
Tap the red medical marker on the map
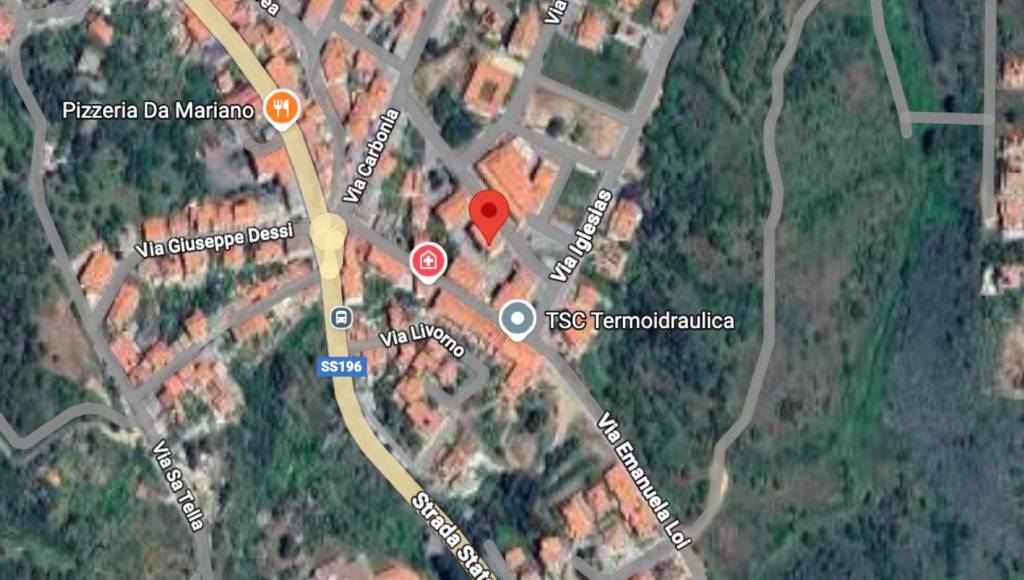(x=427, y=262)
